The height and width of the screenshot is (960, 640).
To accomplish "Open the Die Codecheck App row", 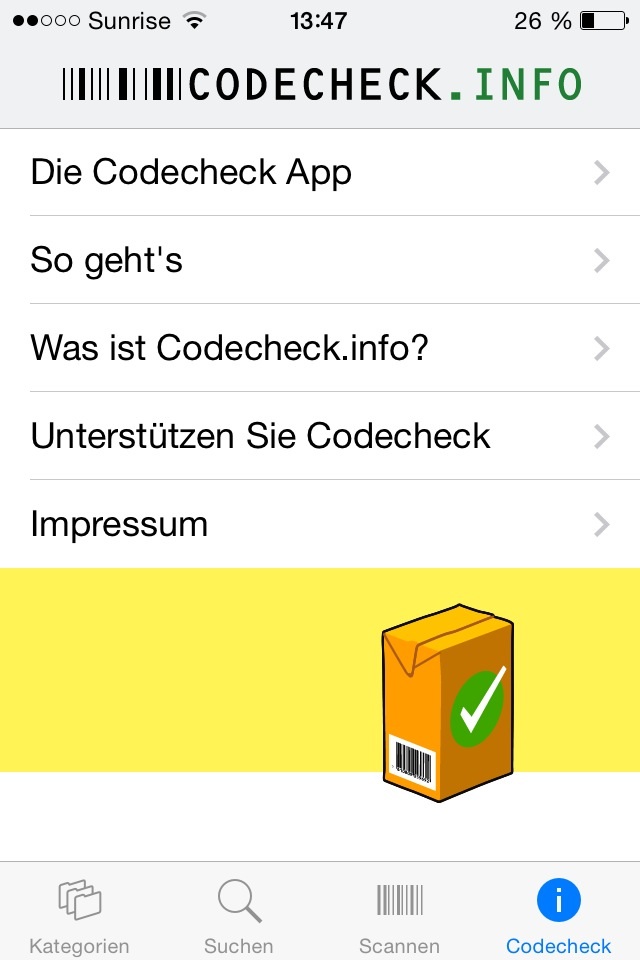I will 320,173.
